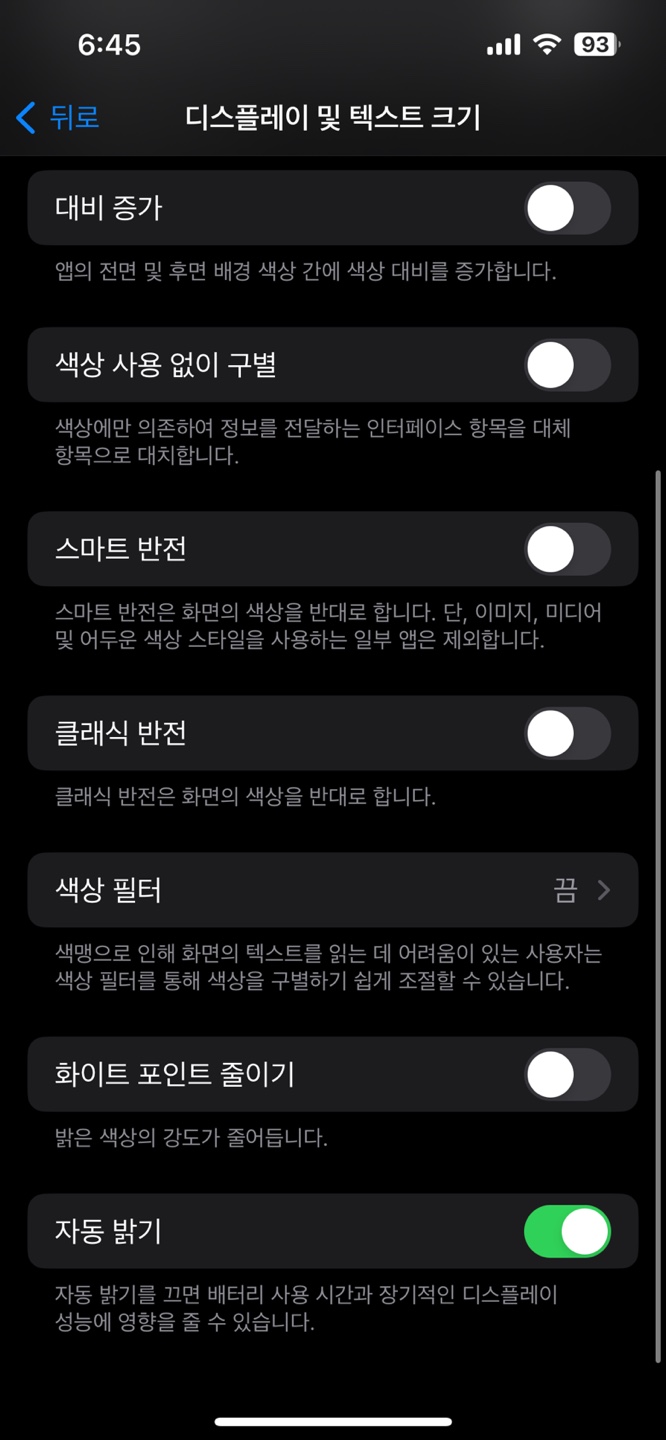The width and height of the screenshot is (666, 1440).
Task: Switch on 클래식 반전
Action: point(567,733)
